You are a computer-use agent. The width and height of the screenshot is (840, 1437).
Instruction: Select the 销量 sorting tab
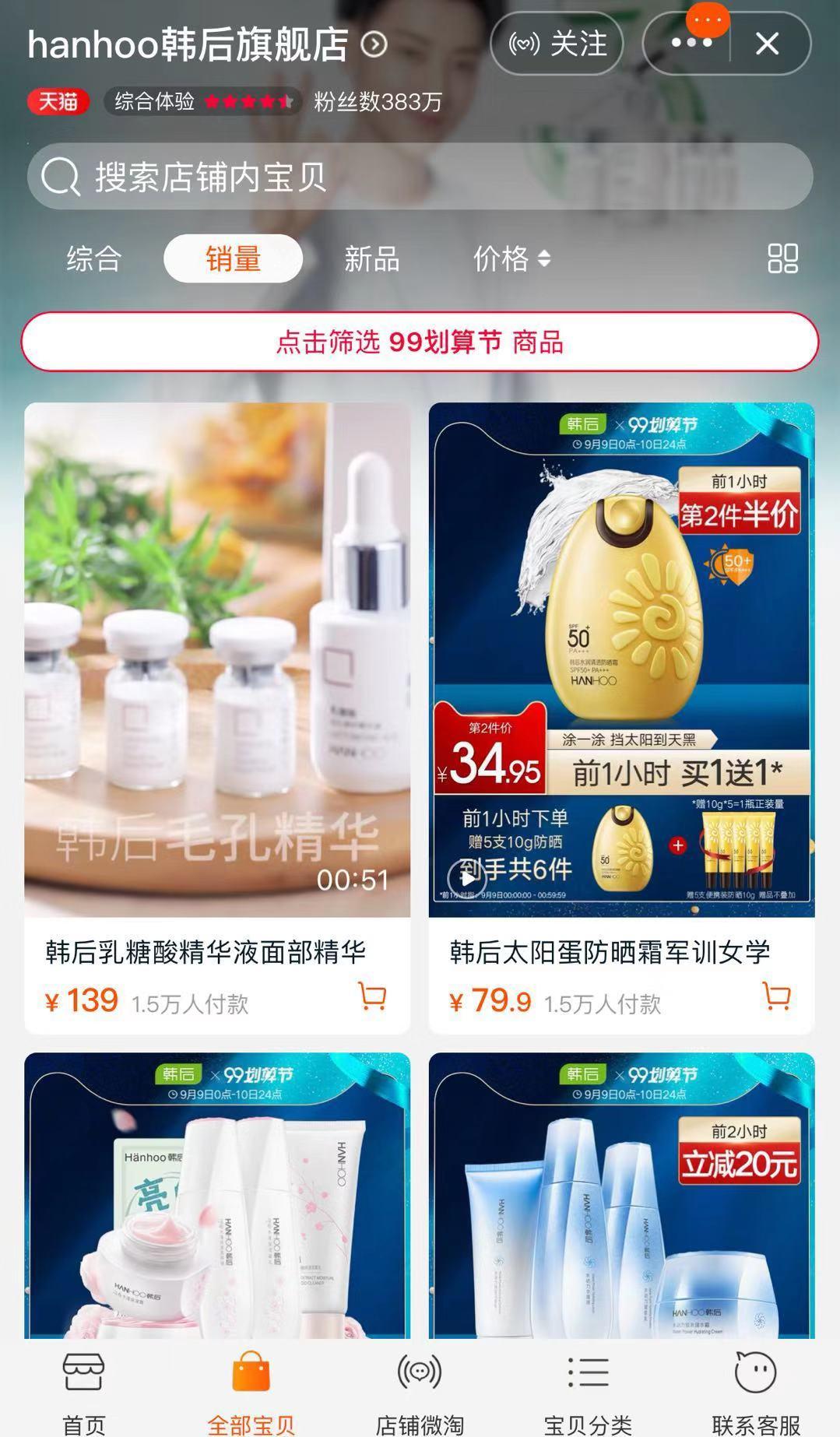(233, 258)
